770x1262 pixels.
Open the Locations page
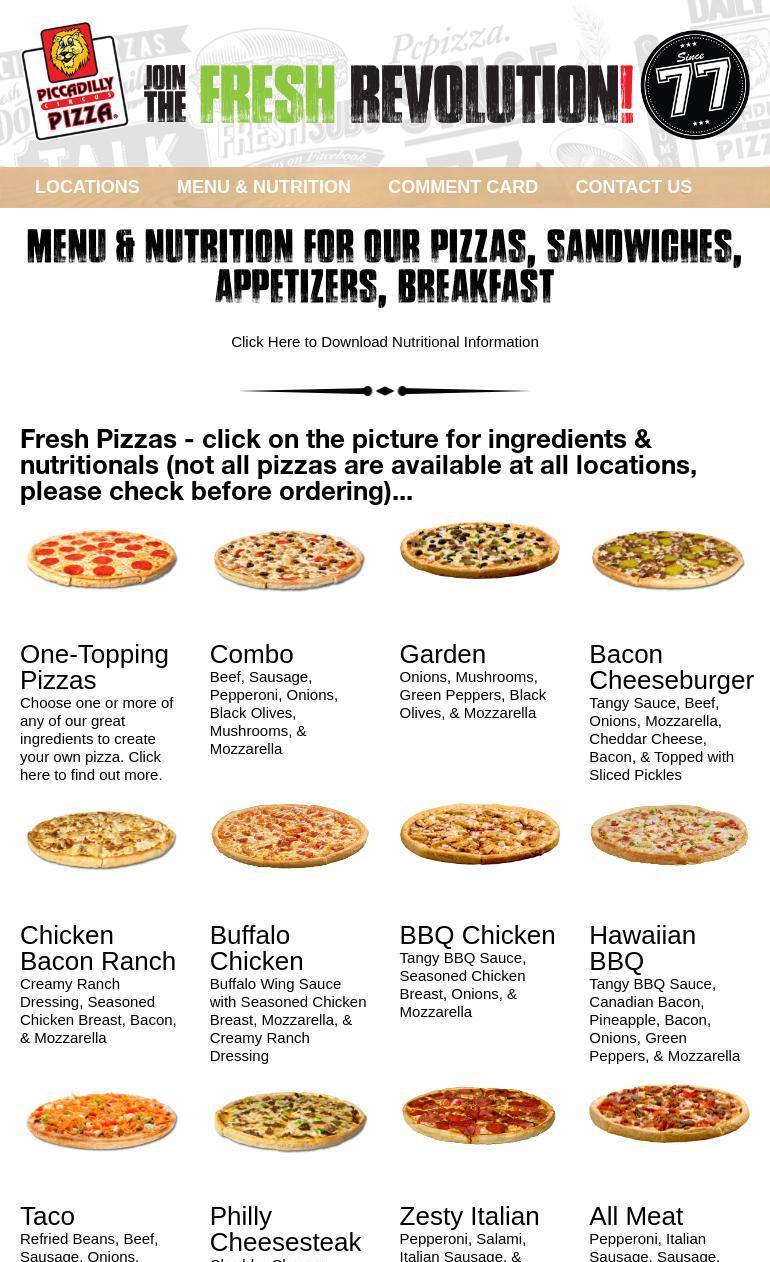87,187
